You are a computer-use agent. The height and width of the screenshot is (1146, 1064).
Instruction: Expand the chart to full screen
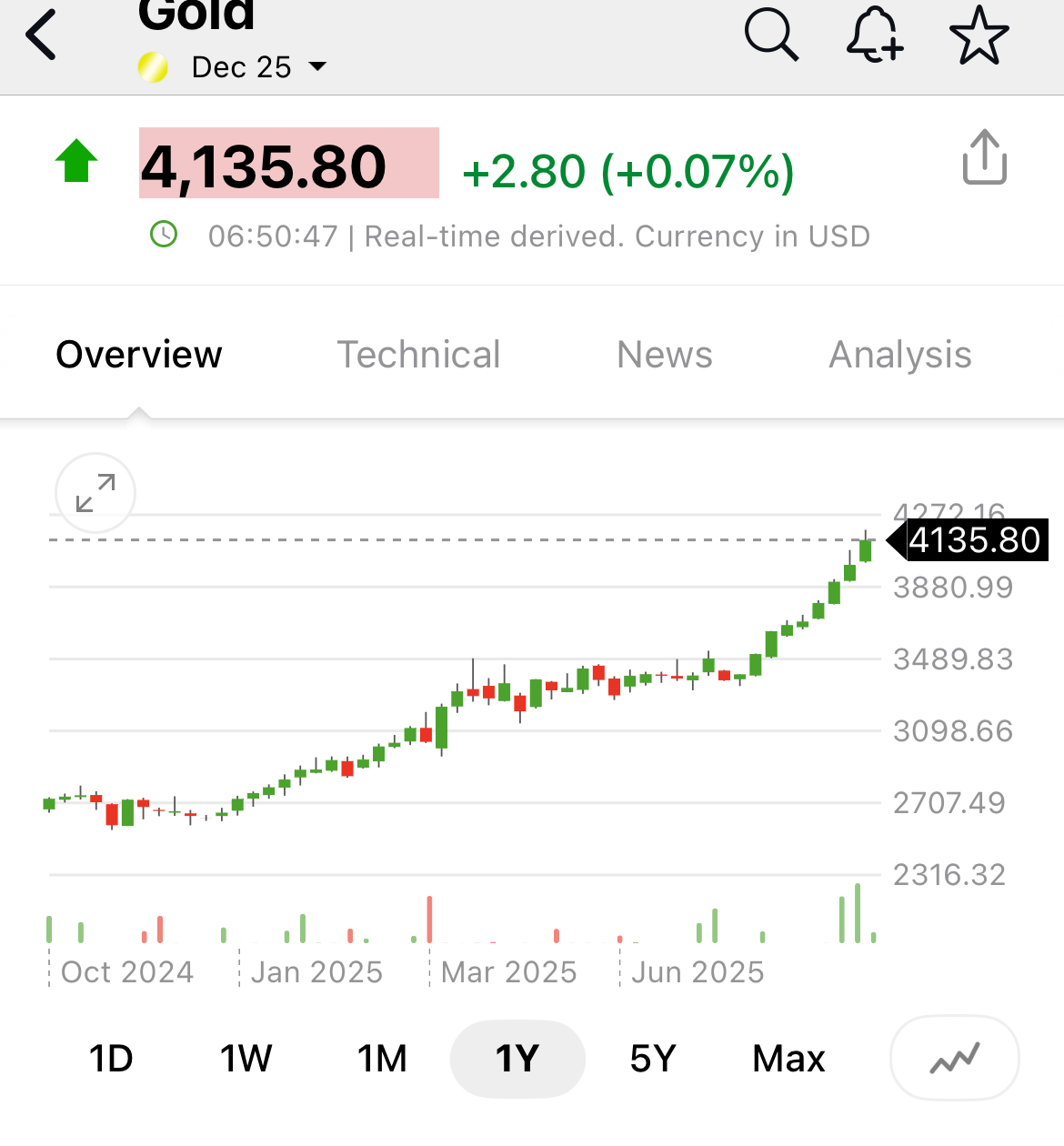pyautogui.click(x=95, y=493)
